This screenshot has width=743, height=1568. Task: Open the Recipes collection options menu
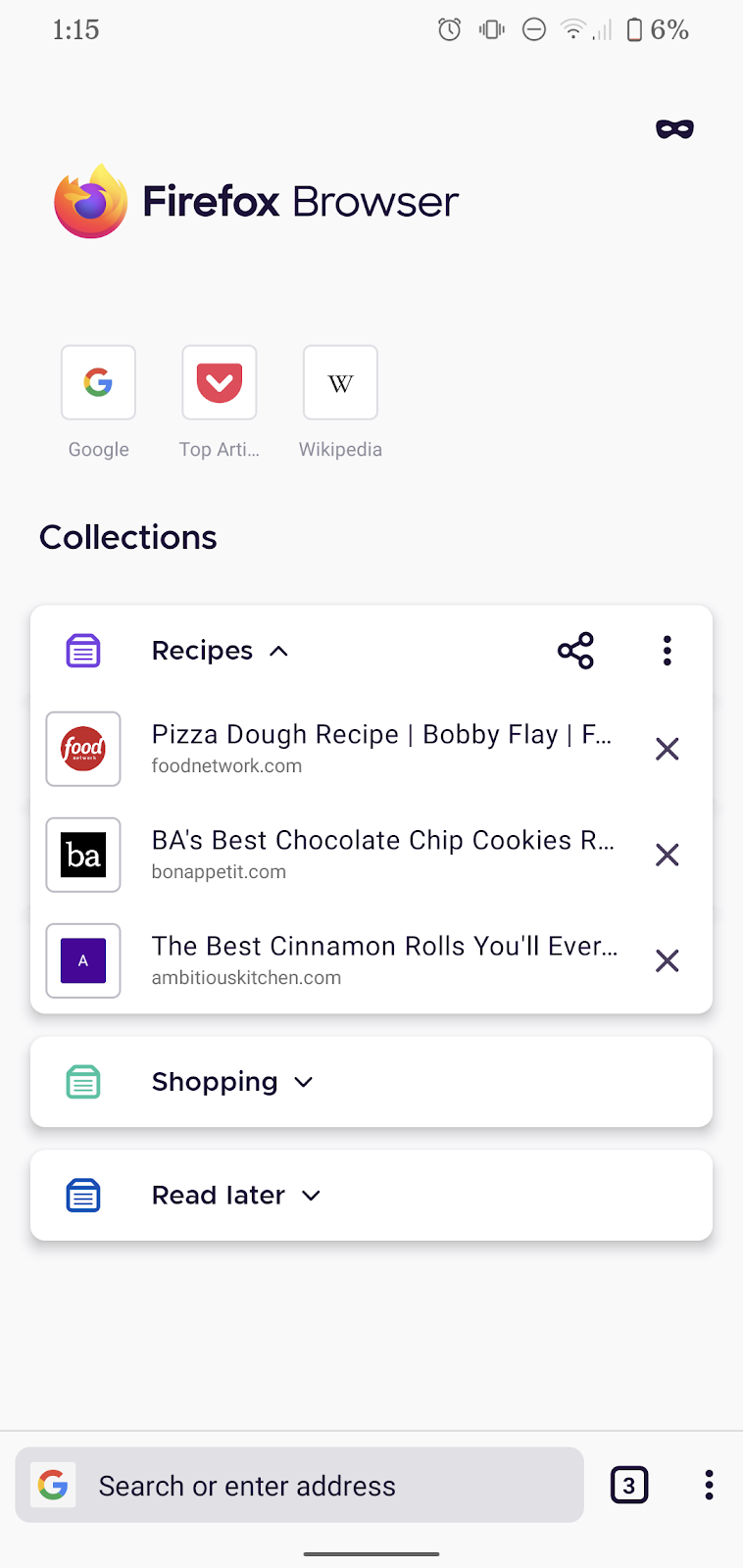pyautogui.click(x=667, y=650)
